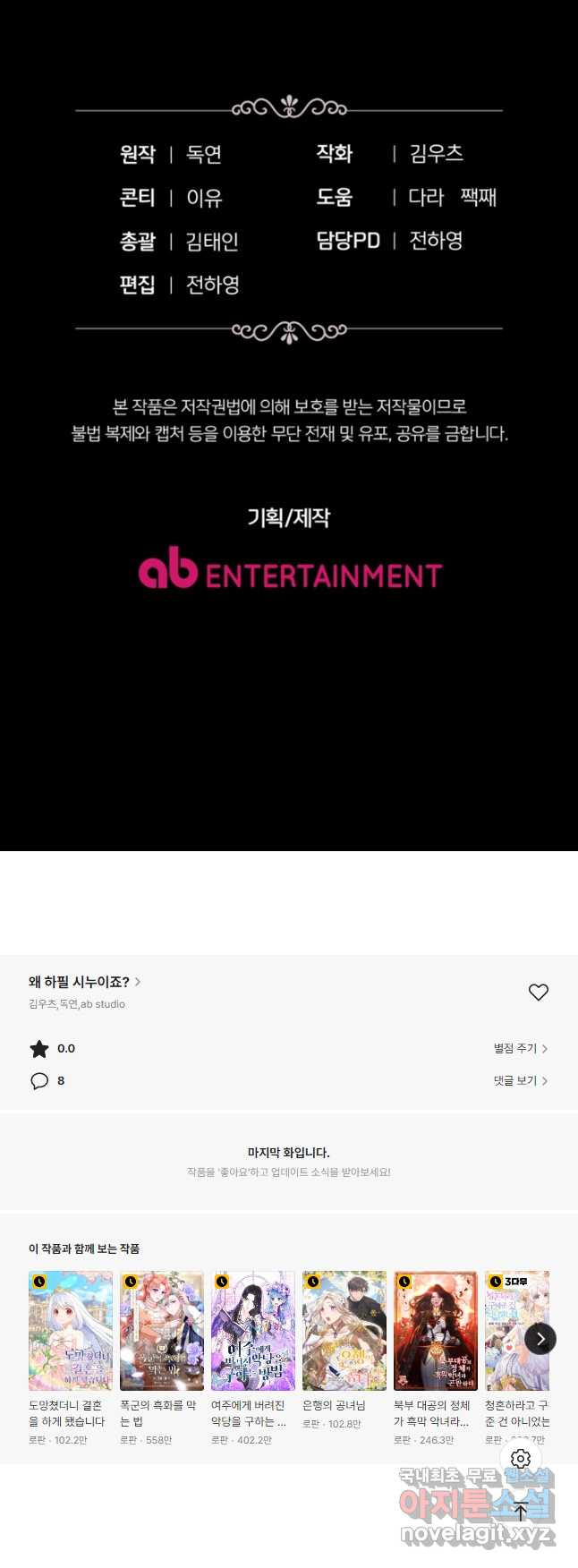Open the 여주에게 버려진 악당을 구하는 recommendation
The width and height of the screenshot is (578, 1568).
pos(253,1331)
